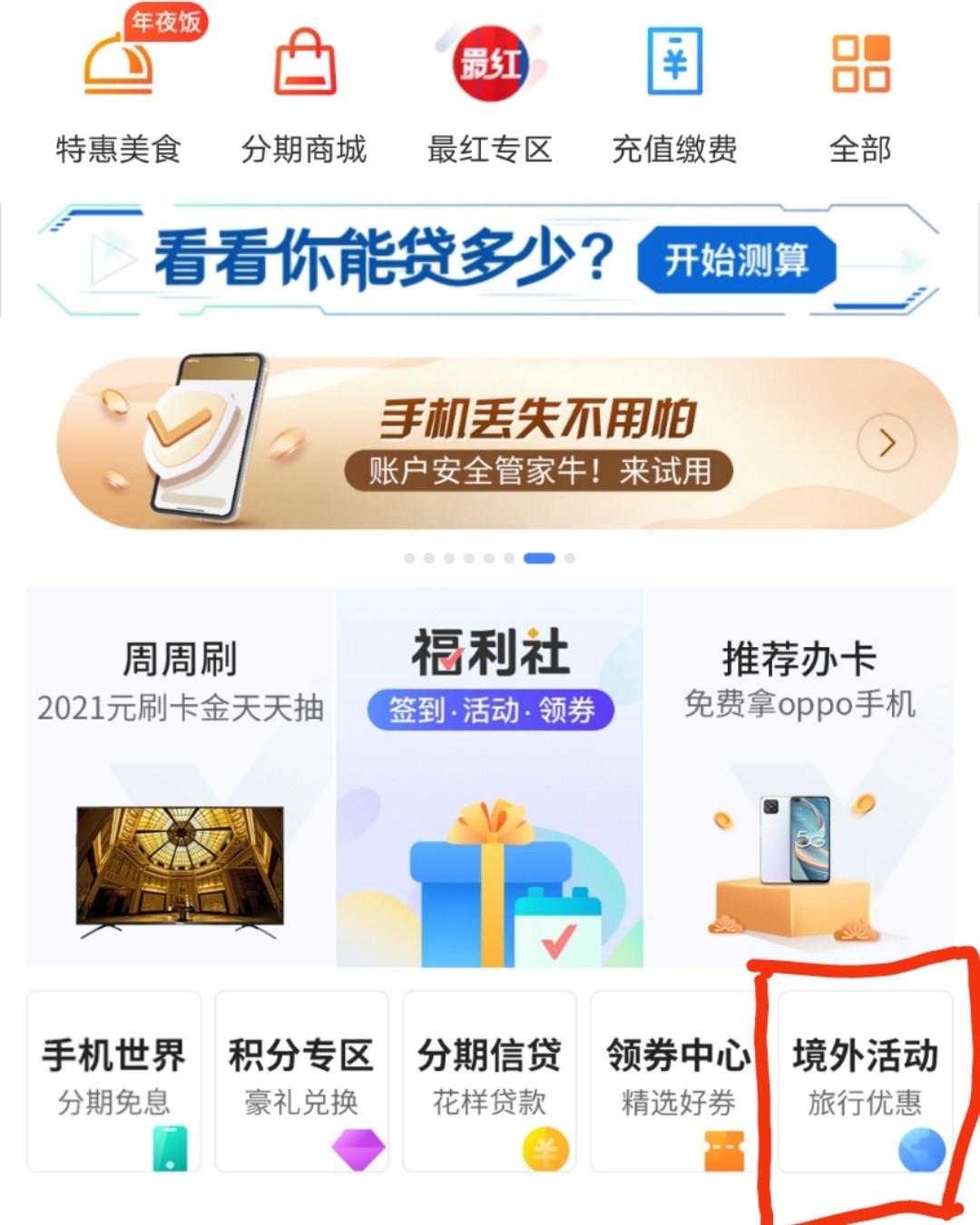
Task: Open the phone loss protection banner arrow
Action: click(x=885, y=444)
